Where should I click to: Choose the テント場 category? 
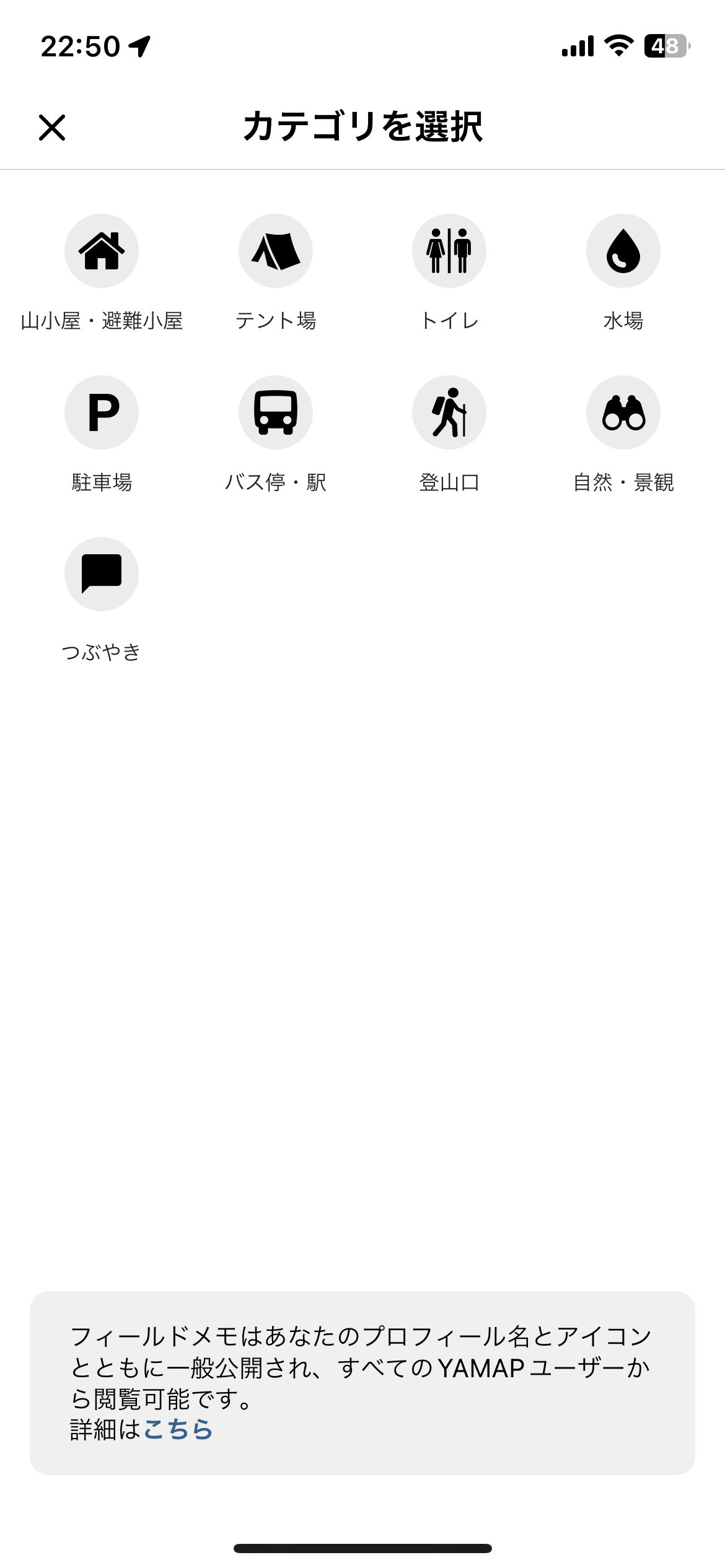276,251
